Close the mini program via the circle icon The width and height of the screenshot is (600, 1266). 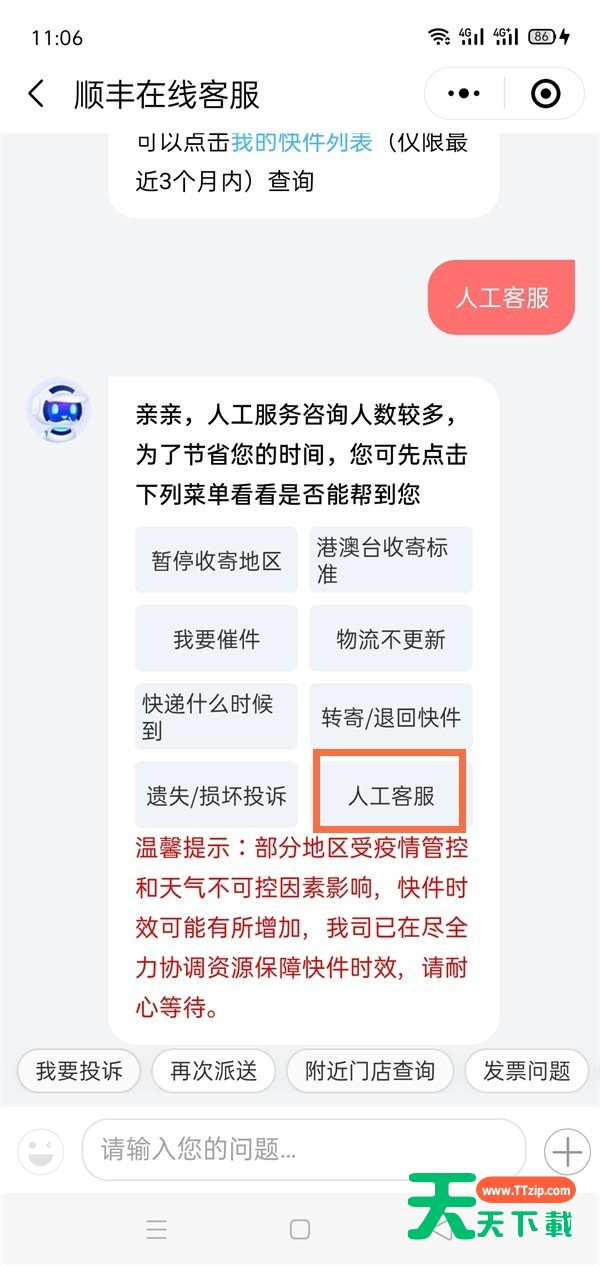(544, 94)
